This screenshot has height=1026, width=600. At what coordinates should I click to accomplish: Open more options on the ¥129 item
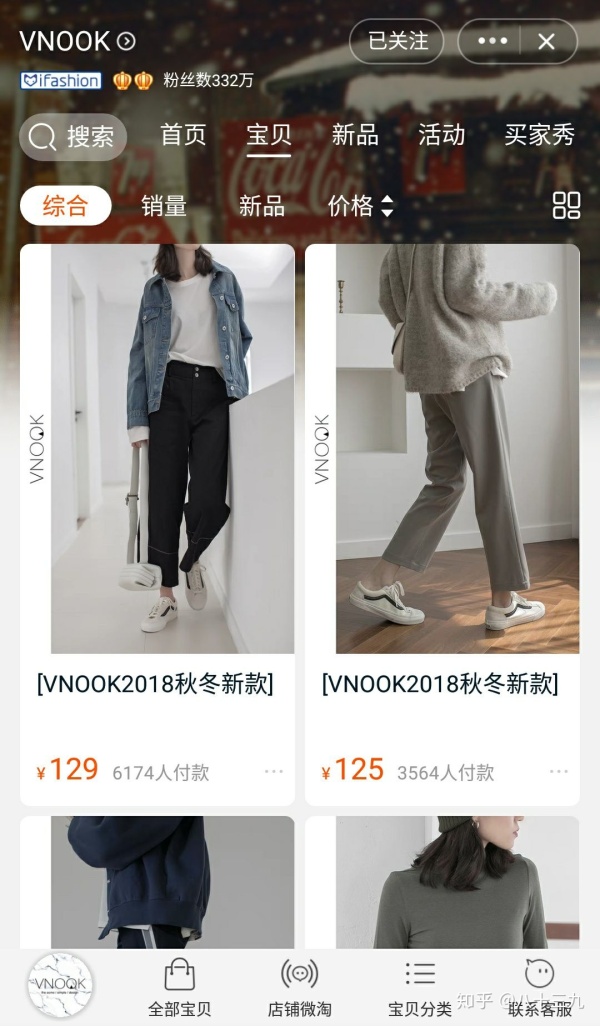click(274, 771)
